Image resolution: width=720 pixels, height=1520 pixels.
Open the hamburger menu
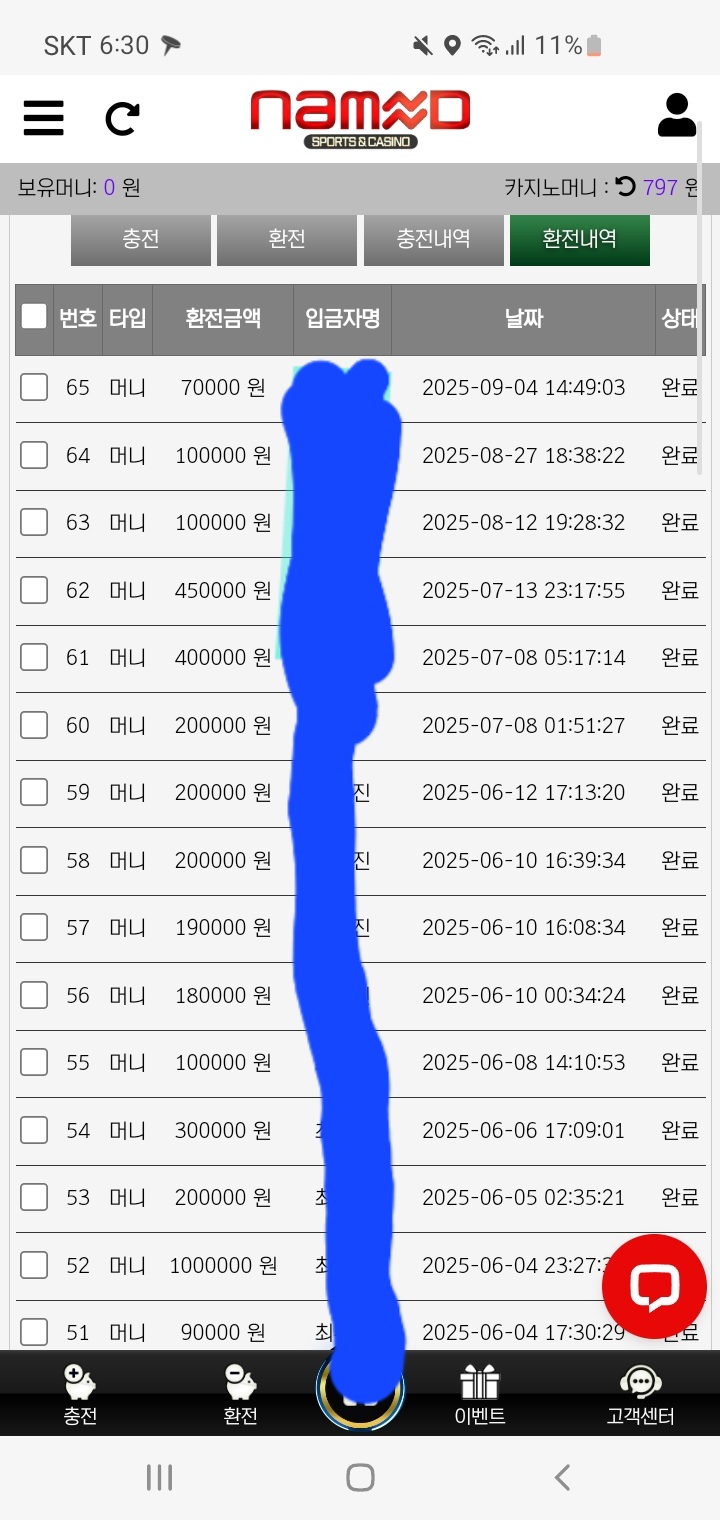[44, 118]
